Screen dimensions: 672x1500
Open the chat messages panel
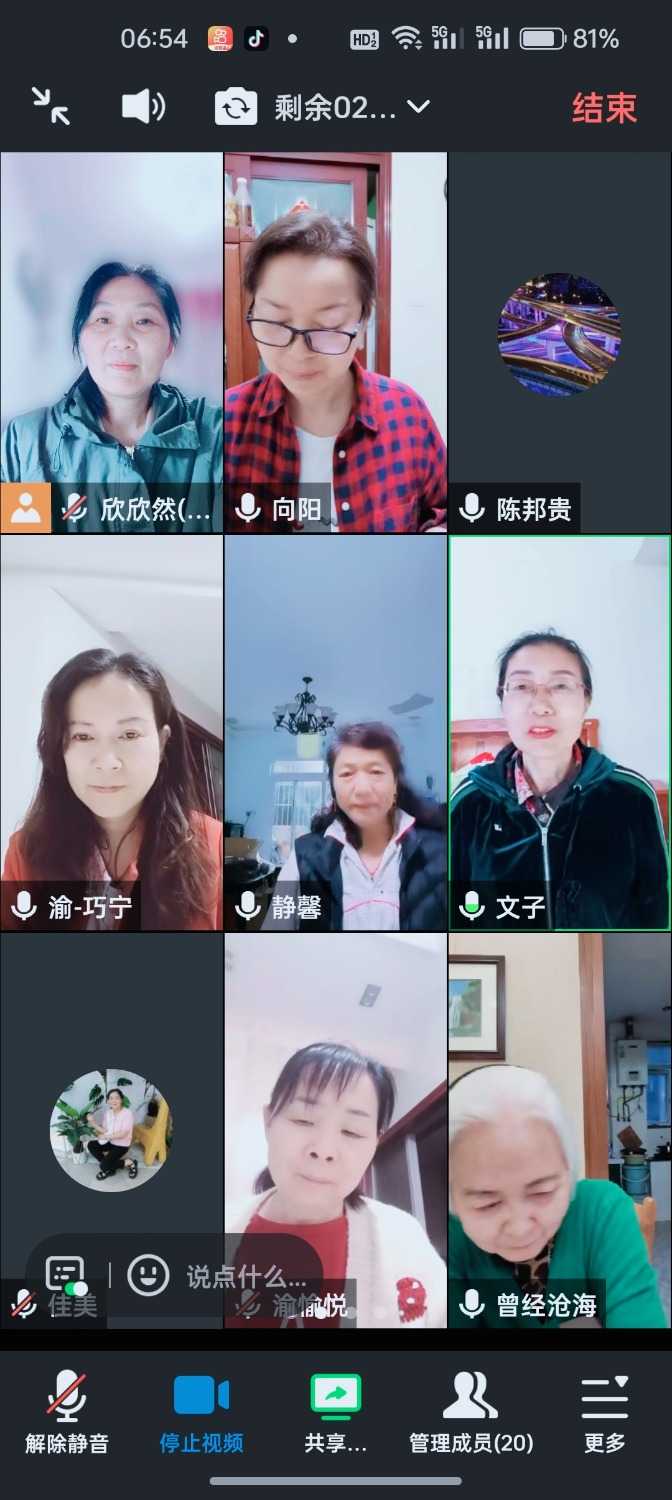click(66, 1275)
